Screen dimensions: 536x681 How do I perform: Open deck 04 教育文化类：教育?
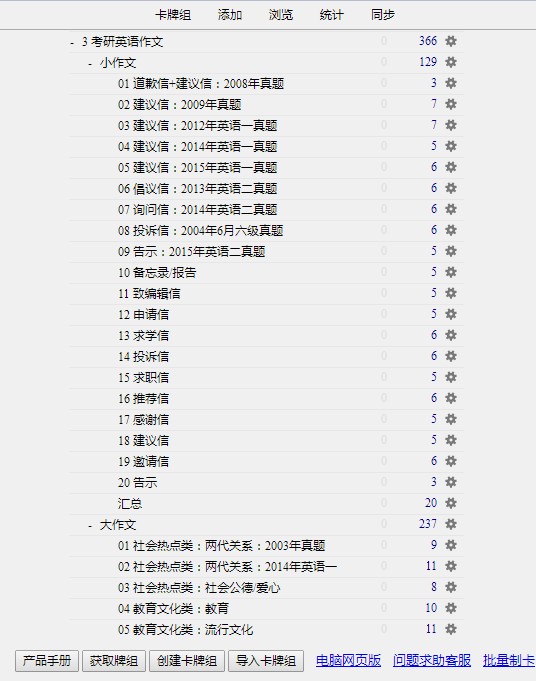point(173,609)
